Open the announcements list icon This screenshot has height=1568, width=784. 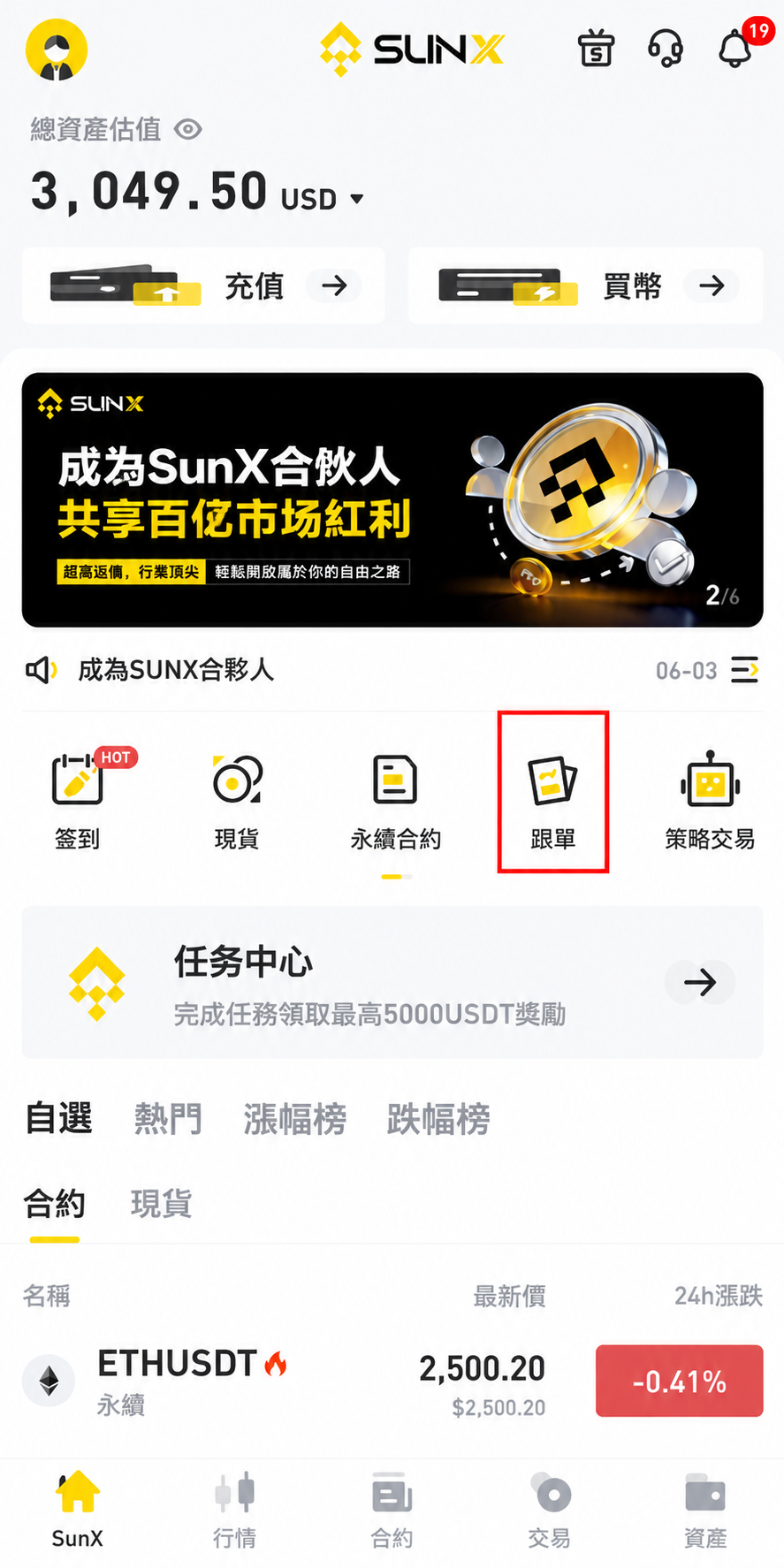(744, 670)
